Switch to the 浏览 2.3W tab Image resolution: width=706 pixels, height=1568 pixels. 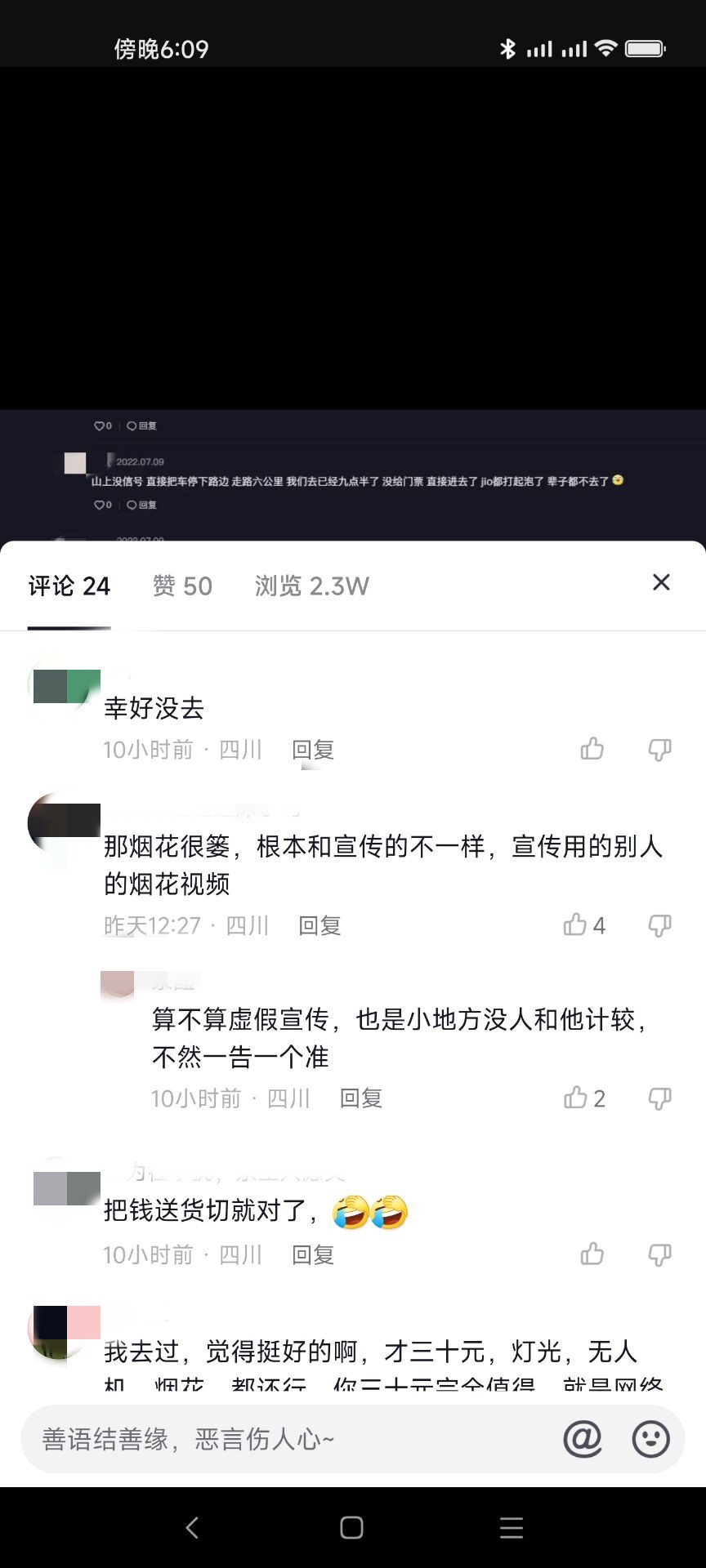pos(311,586)
